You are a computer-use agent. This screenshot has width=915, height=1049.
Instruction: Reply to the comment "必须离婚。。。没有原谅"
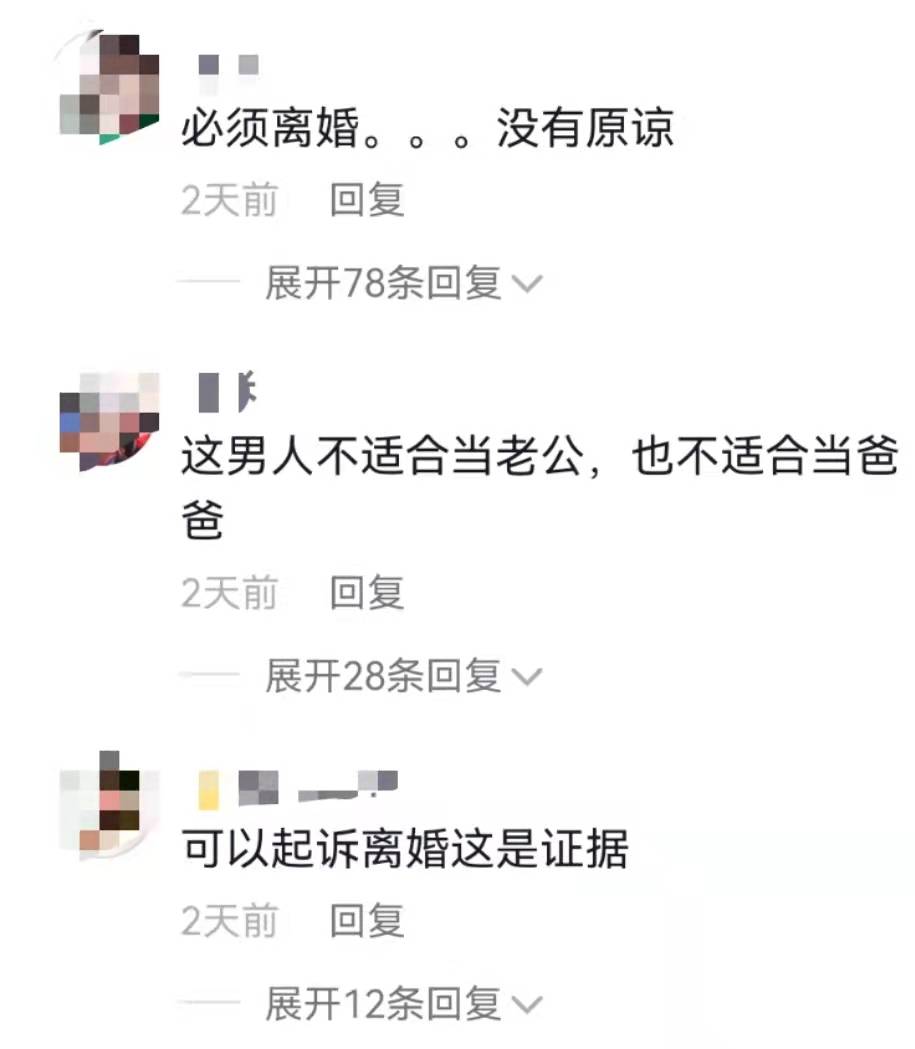coord(367,202)
